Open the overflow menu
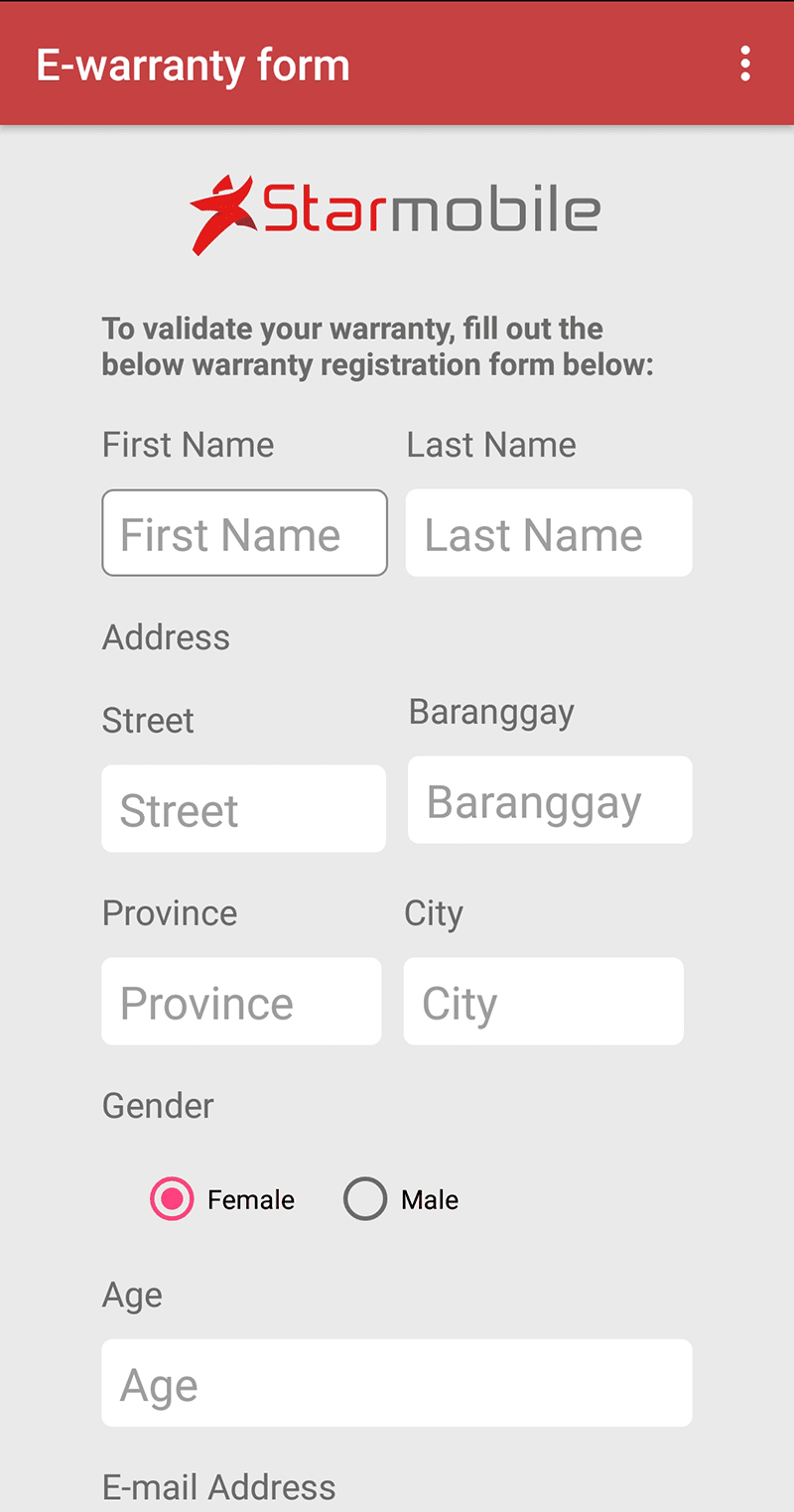Image resolution: width=794 pixels, height=1512 pixels. (x=744, y=65)
